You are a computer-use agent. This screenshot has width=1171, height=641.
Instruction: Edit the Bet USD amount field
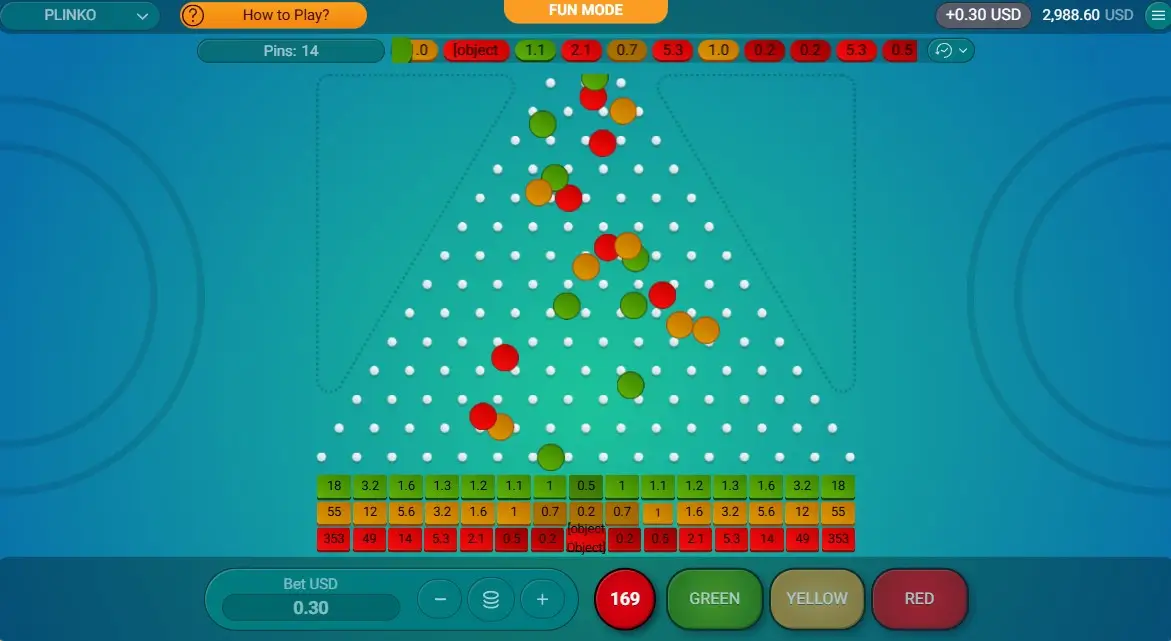pyautogui.click(x=310, y=607)
